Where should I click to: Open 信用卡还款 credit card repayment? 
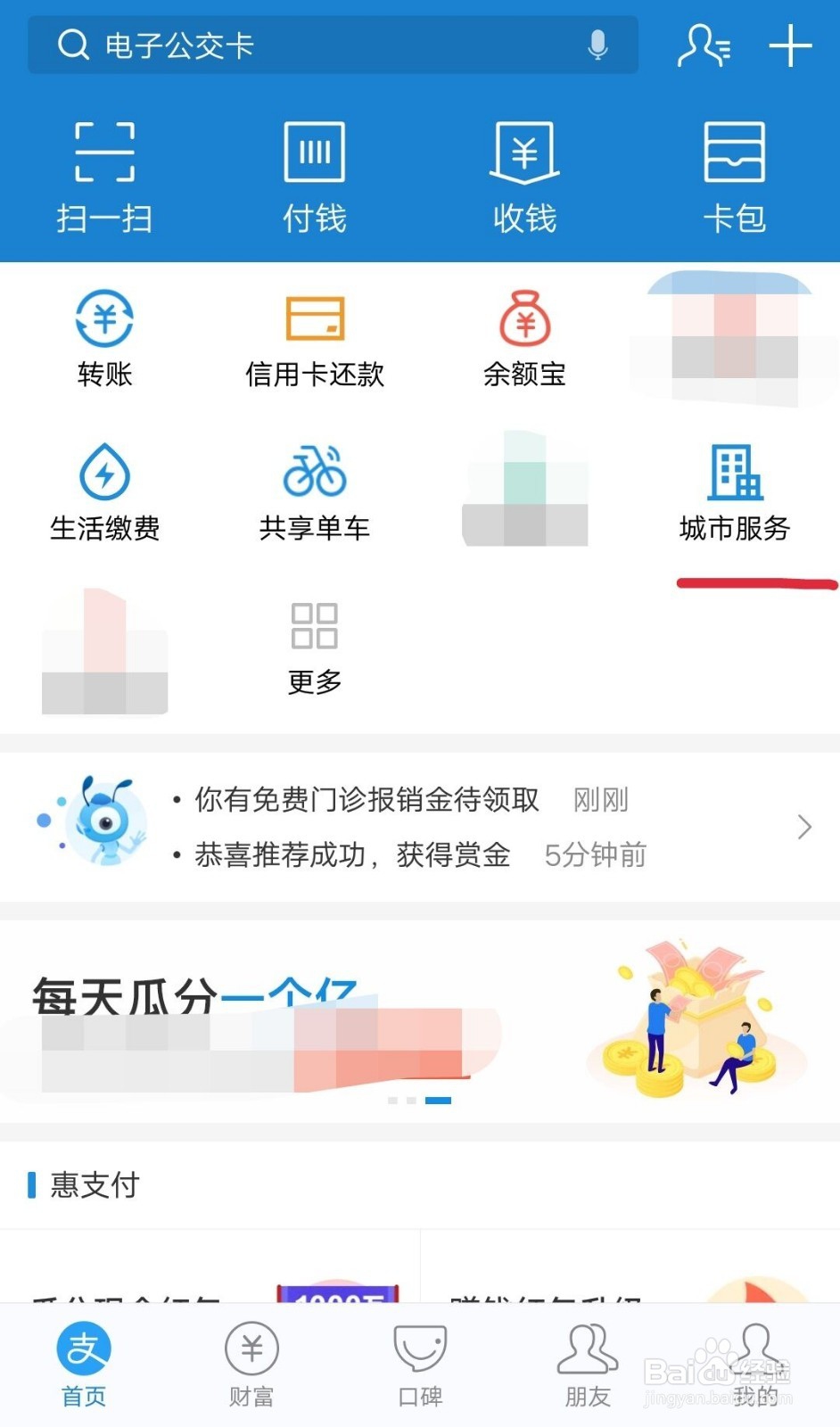[314, 339]
